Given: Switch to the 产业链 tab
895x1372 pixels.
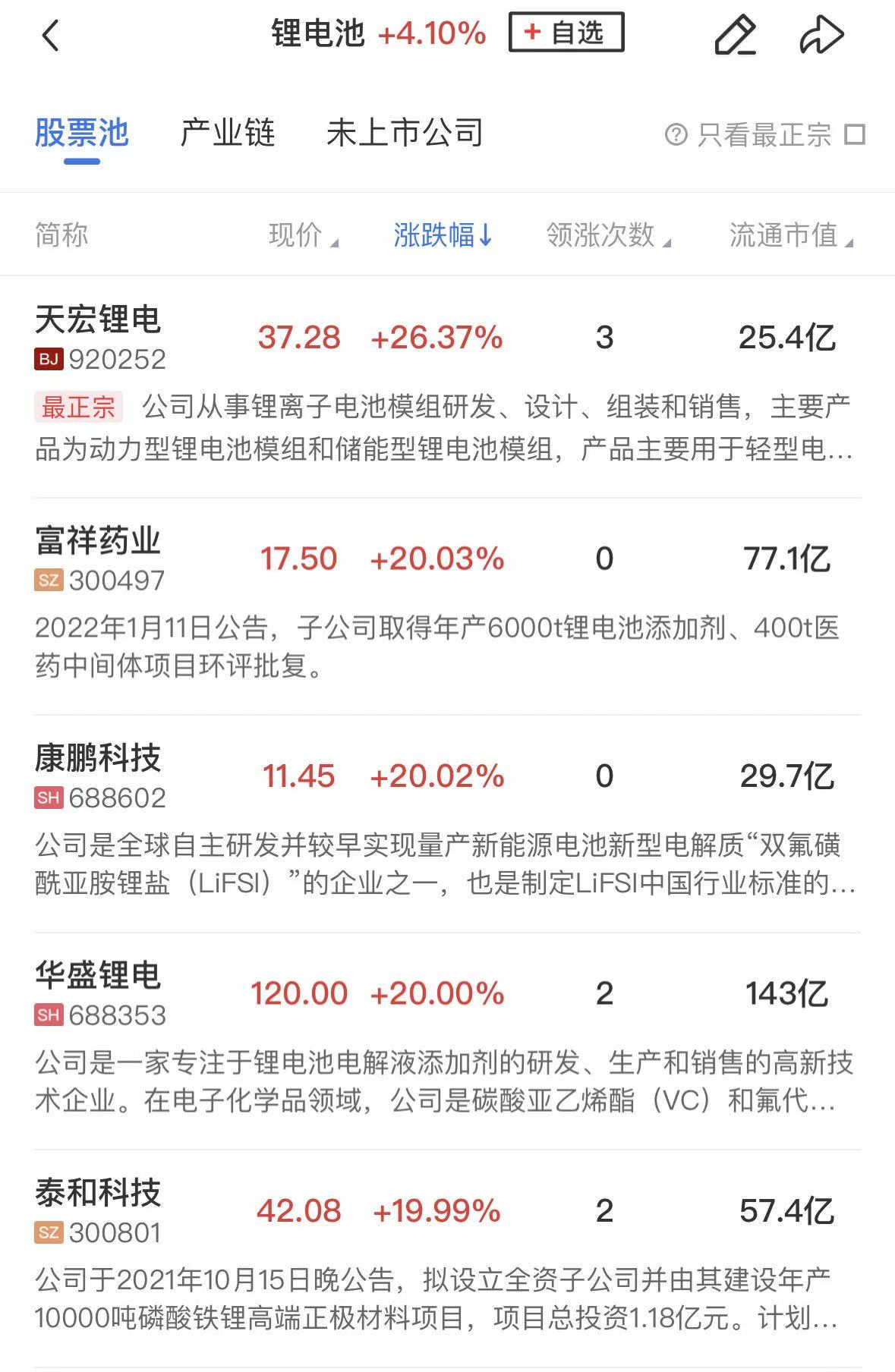Looking at the screenshot, I should [x=227, y=134].
